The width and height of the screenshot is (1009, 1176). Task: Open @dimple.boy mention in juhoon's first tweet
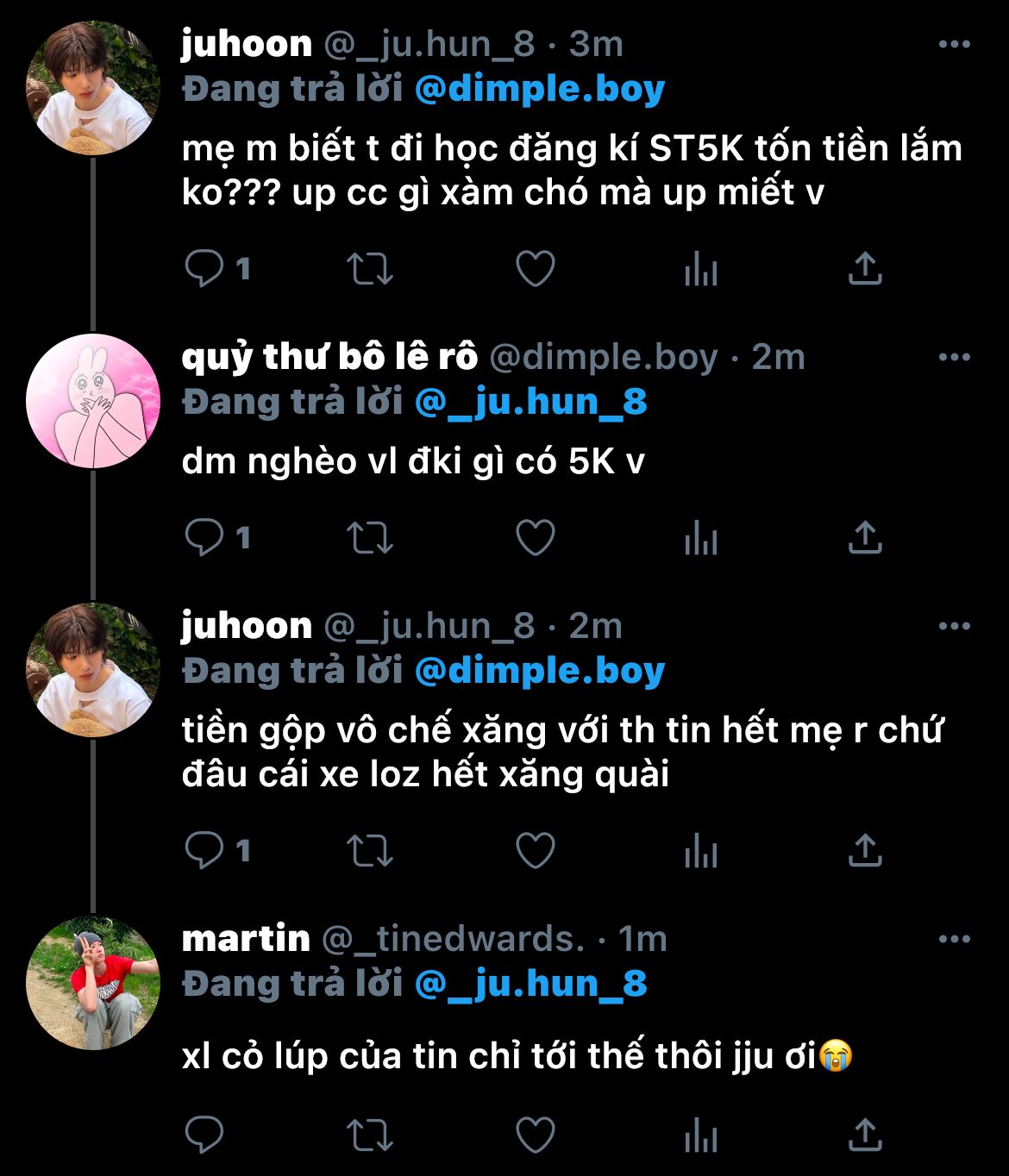coord(539,89)
